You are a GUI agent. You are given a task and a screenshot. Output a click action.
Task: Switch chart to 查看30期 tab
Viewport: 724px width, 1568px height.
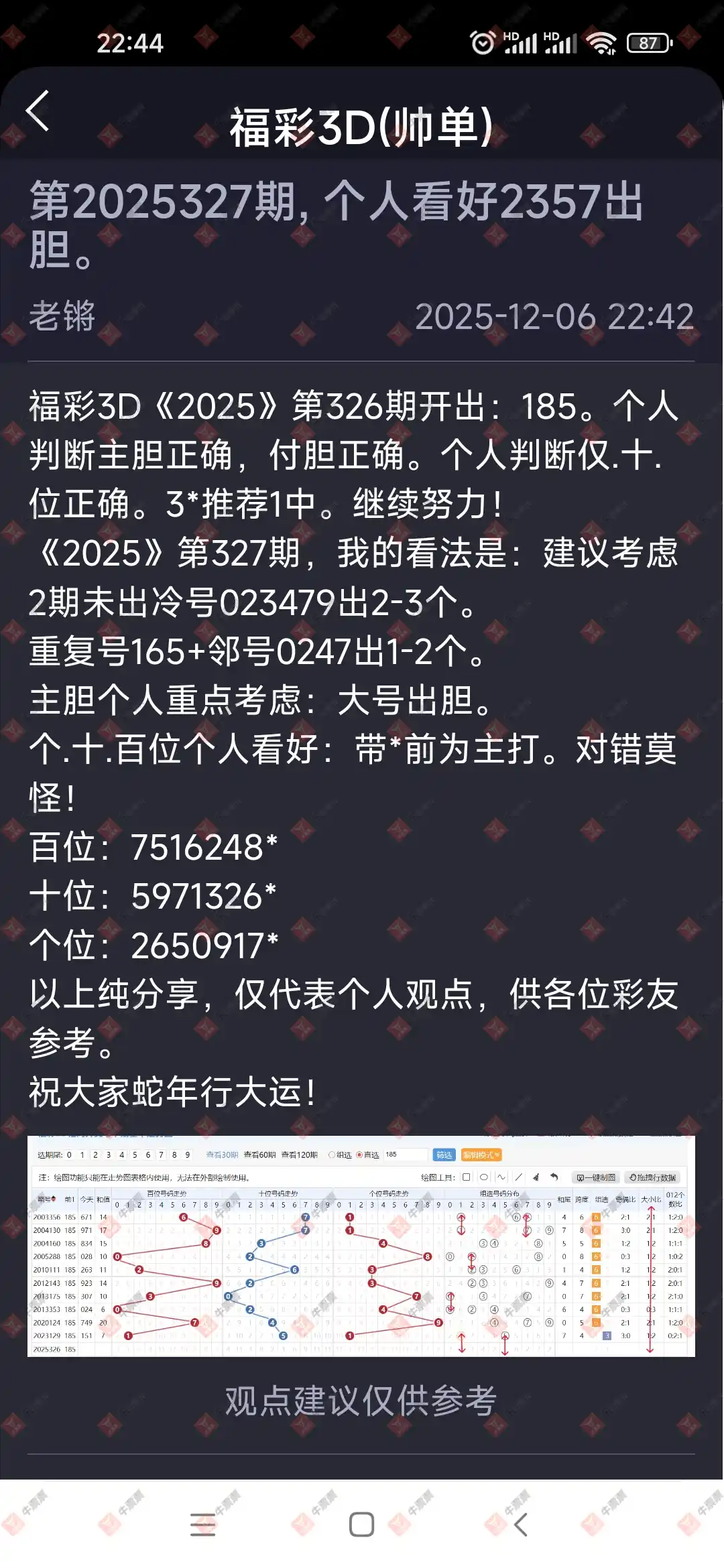(221, 1155)
